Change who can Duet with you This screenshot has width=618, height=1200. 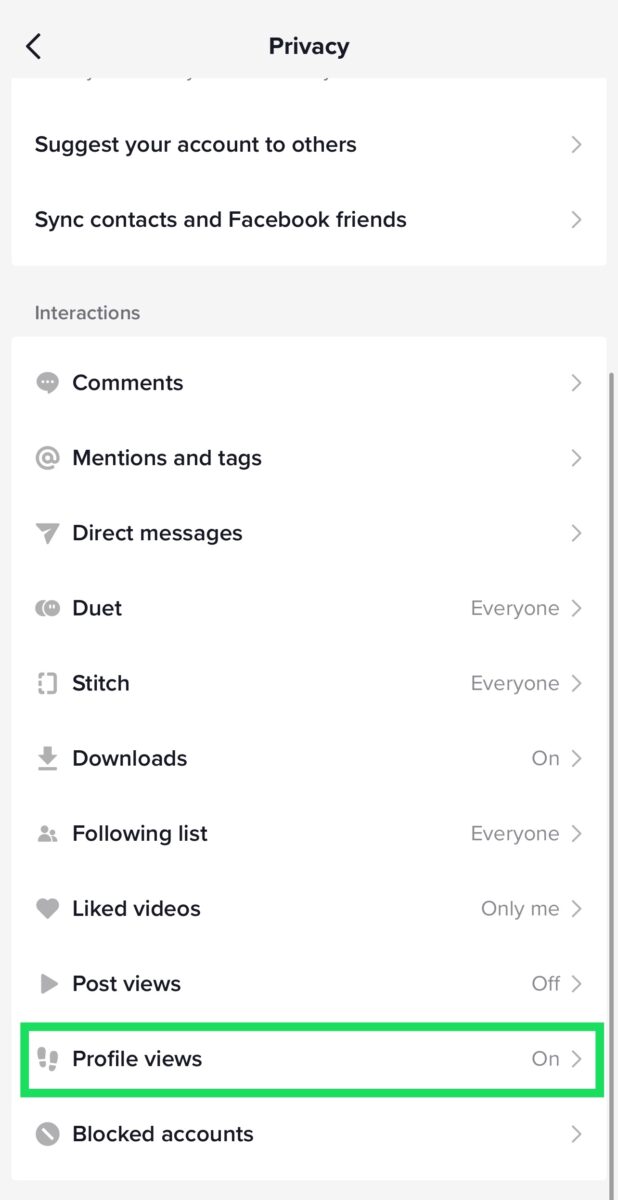[308, 608]
